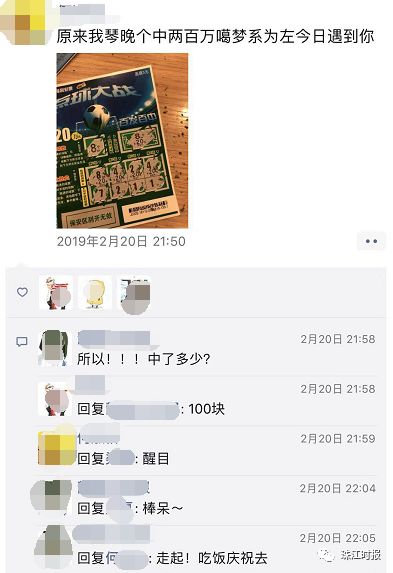
Task: Open the two-dot like and comment menu
Action: tap(371, 241)
